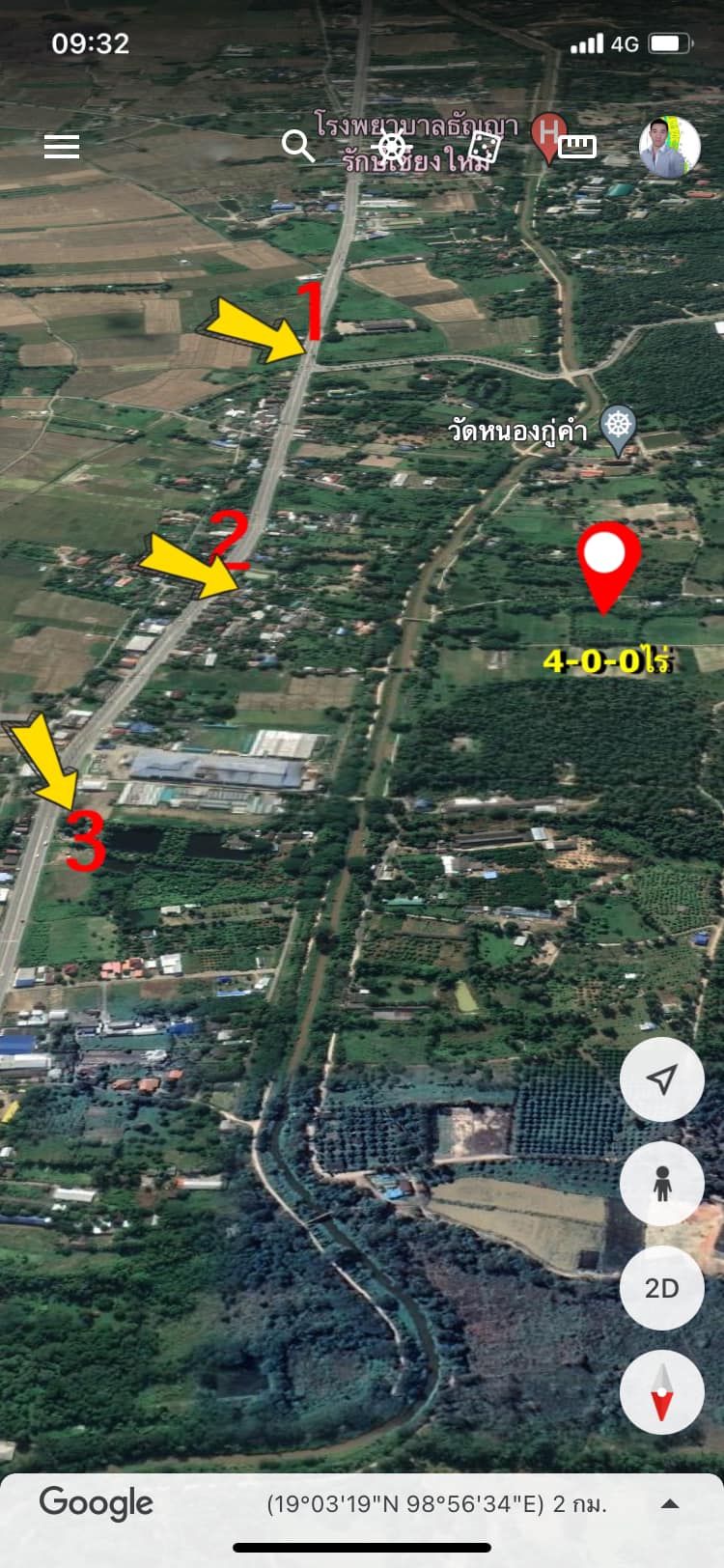Switch the map to 2D view

coord(662,1288)
